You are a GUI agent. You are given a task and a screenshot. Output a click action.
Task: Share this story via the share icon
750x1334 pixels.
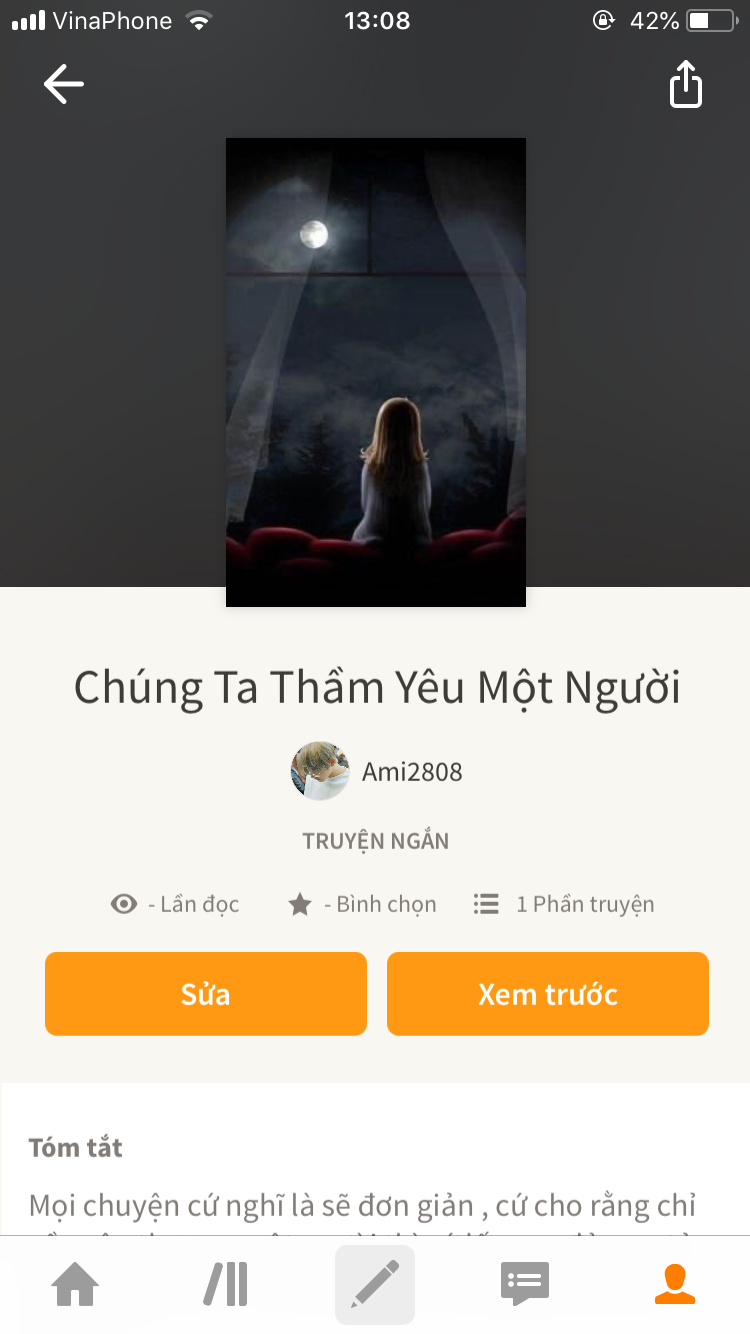(x=686, y=84)
